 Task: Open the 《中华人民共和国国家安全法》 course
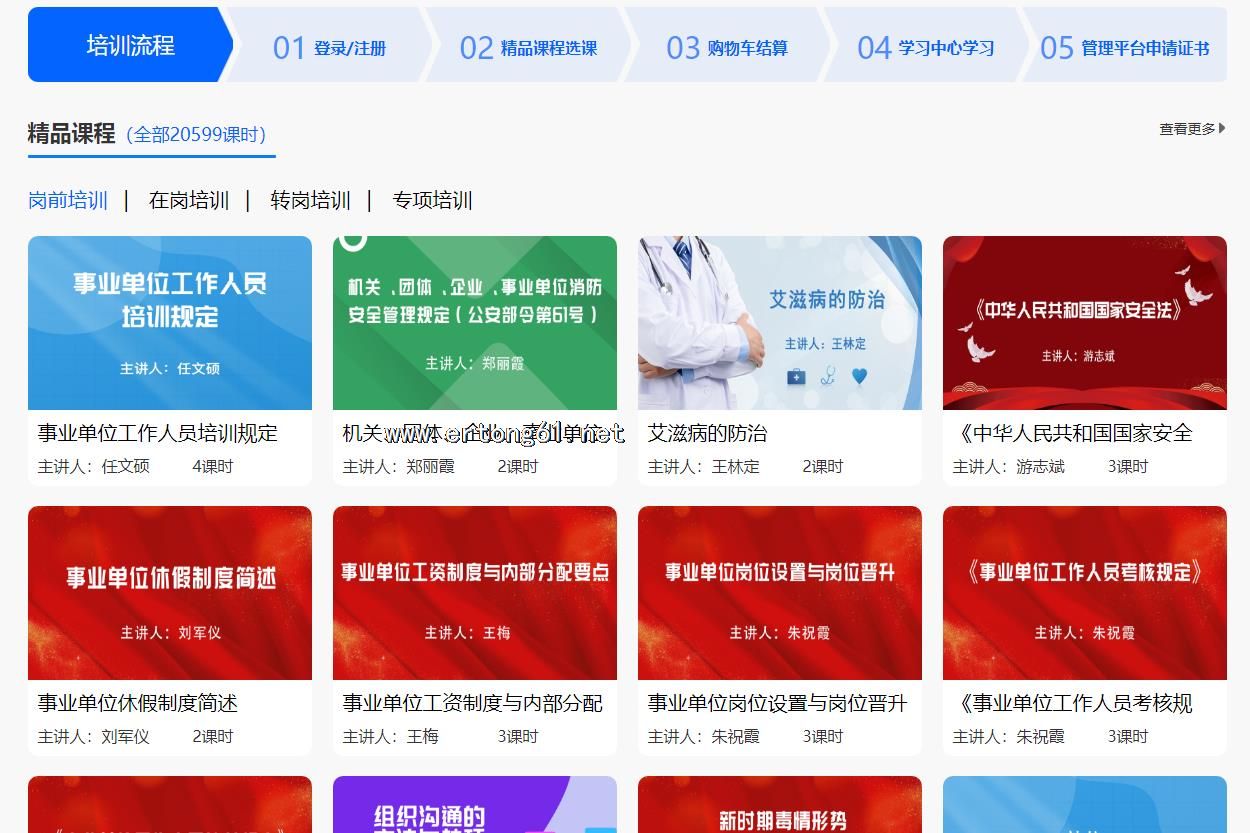click(1085, 323)
